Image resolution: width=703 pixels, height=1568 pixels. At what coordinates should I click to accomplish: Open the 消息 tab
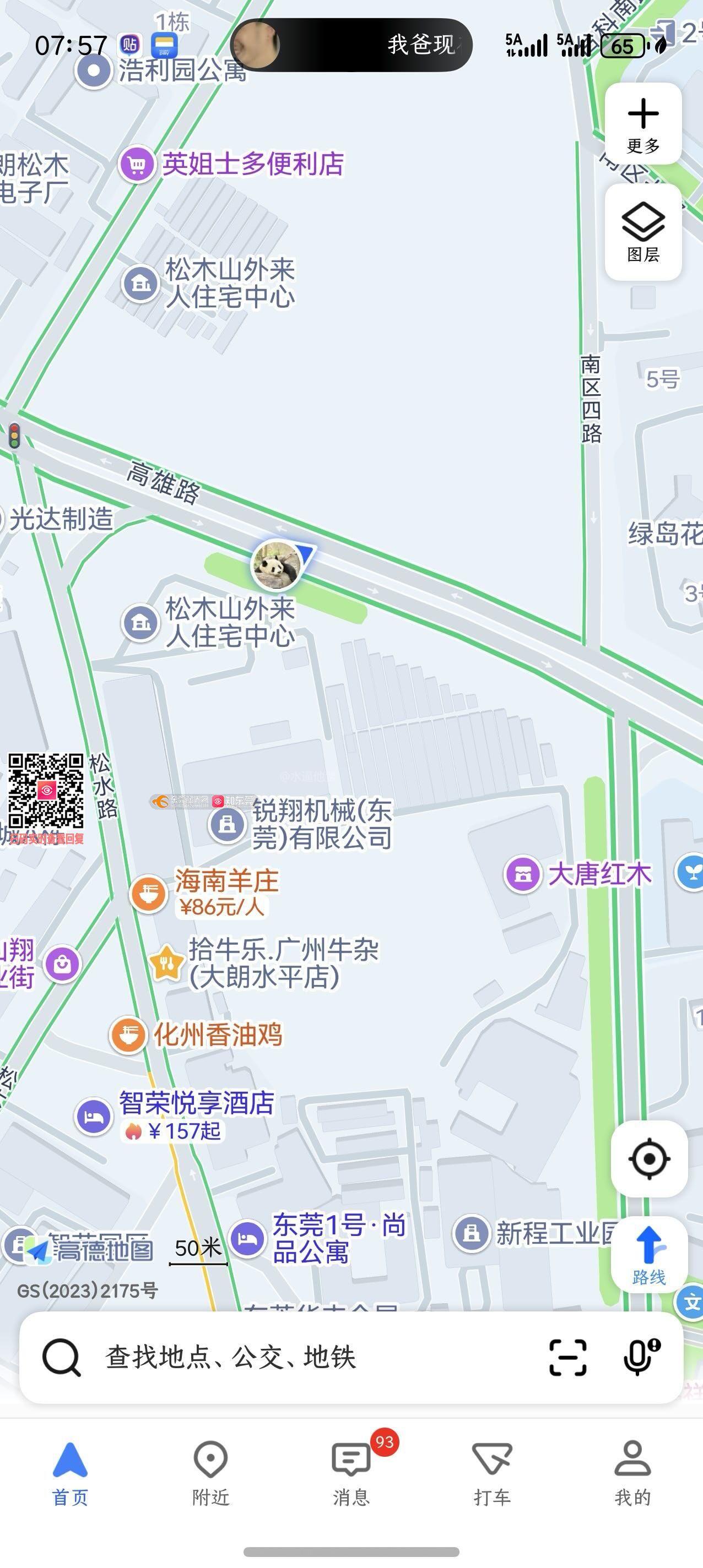pos(351,1472)
